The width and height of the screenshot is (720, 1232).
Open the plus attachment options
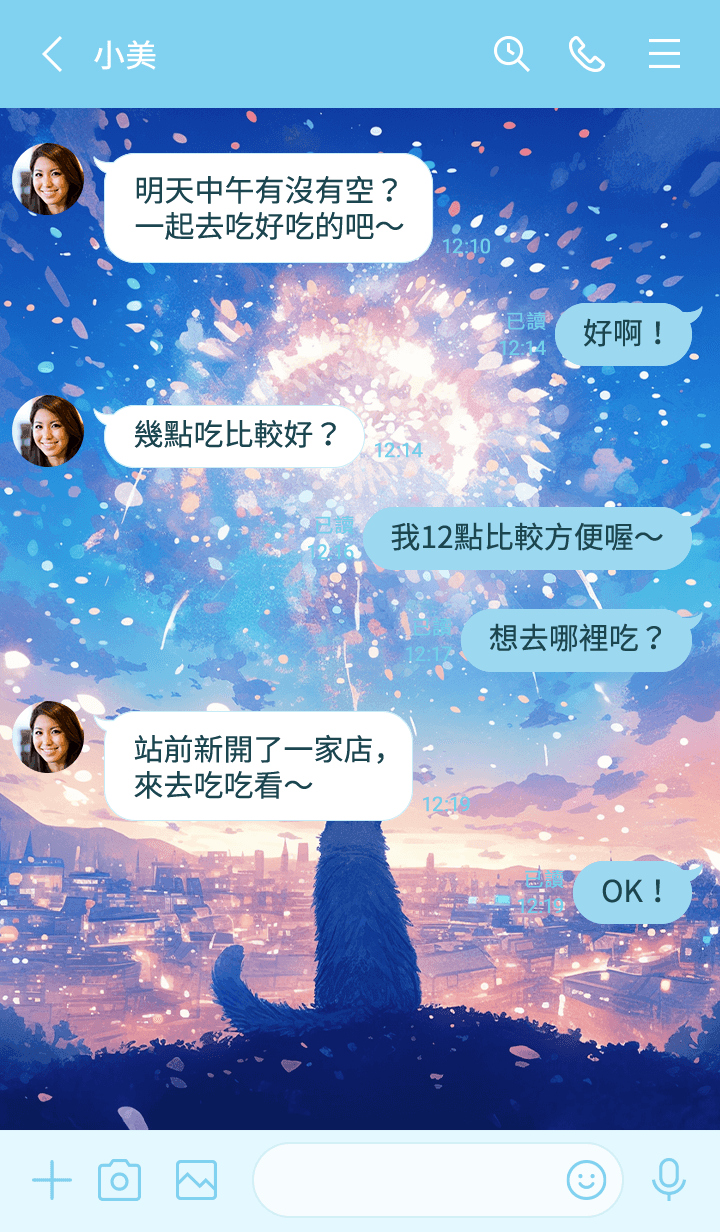(52, 1181)
